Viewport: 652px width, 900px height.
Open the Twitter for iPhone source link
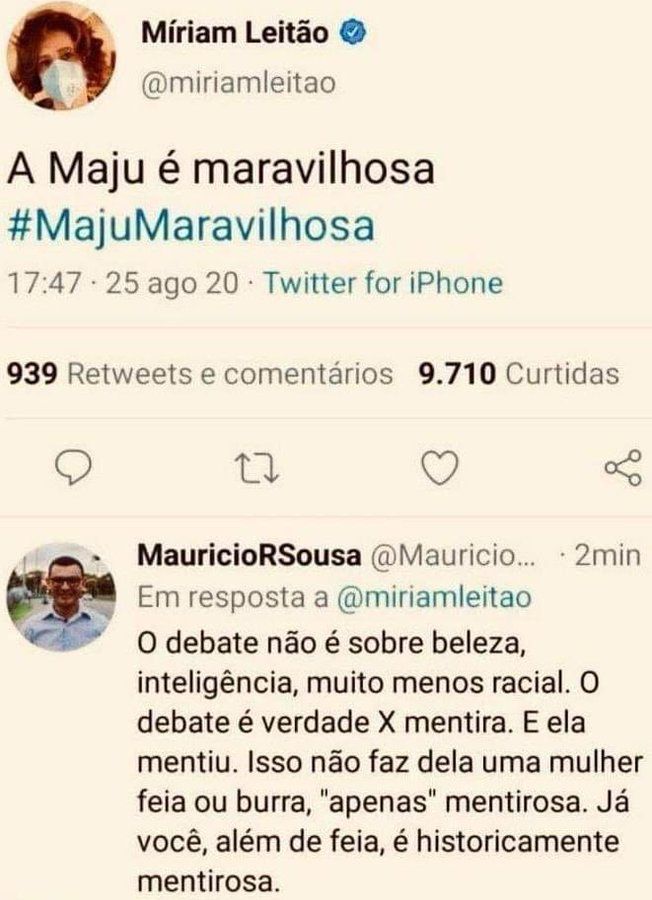pyautogui.click(x=382, y=283)
